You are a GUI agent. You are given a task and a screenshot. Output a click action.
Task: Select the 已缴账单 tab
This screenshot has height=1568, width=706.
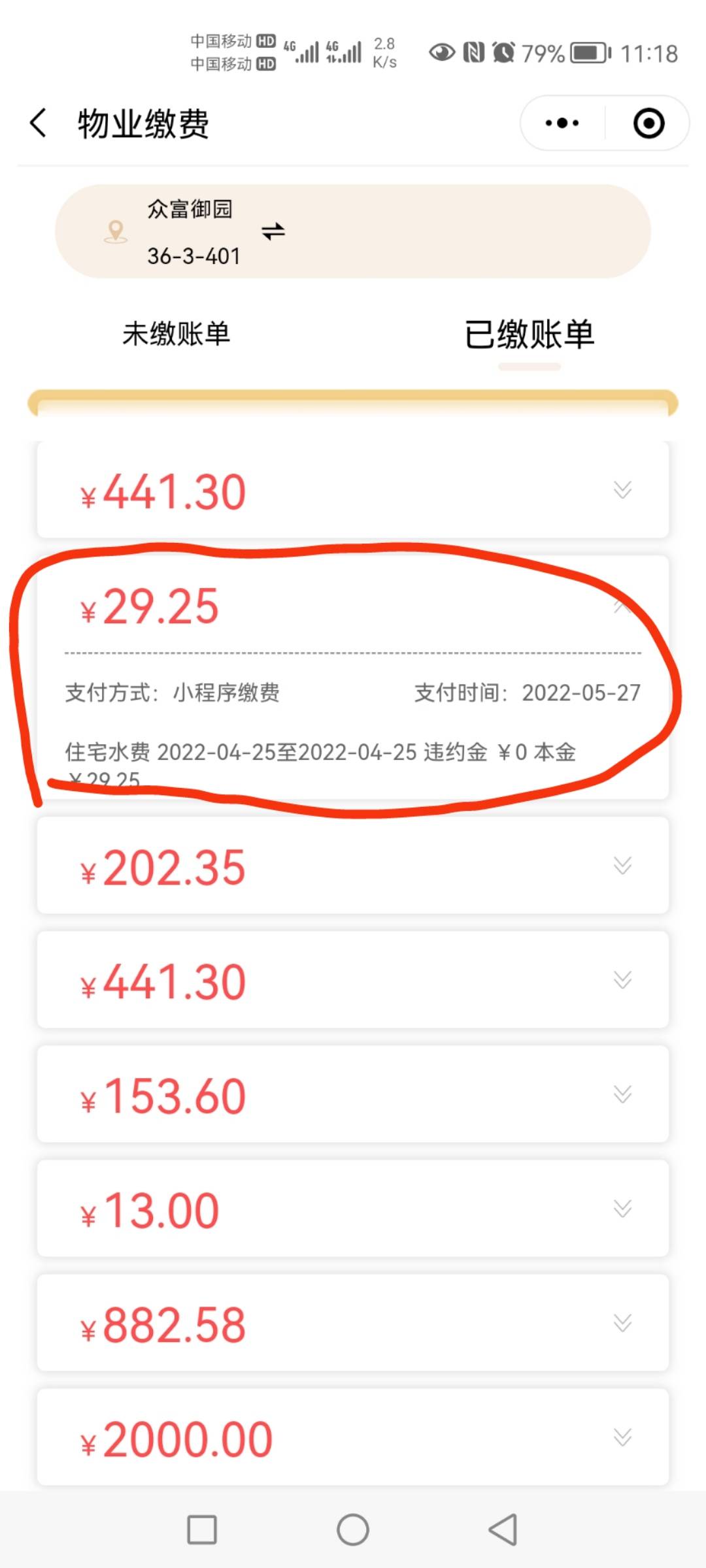coord(529,334)
